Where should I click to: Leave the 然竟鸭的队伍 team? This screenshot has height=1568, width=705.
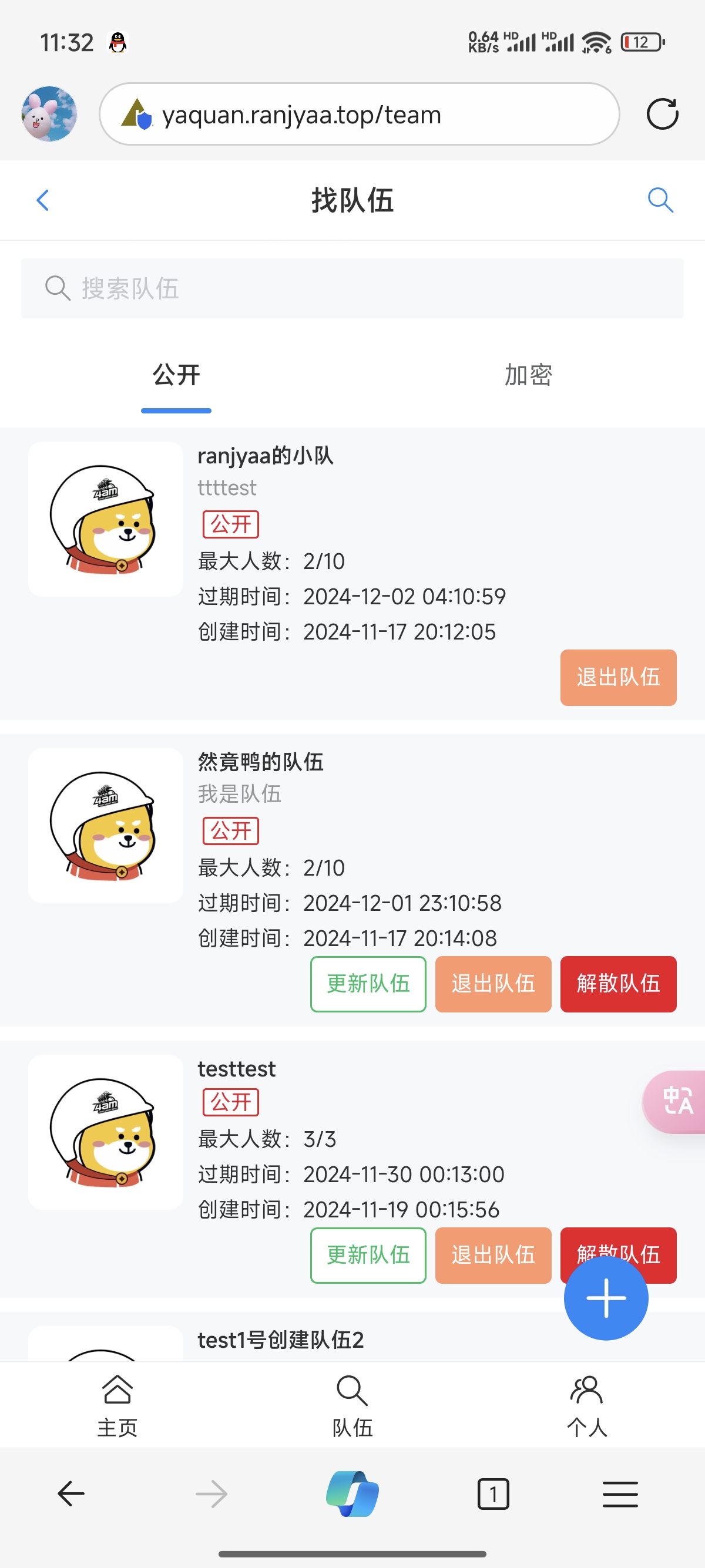493,984
